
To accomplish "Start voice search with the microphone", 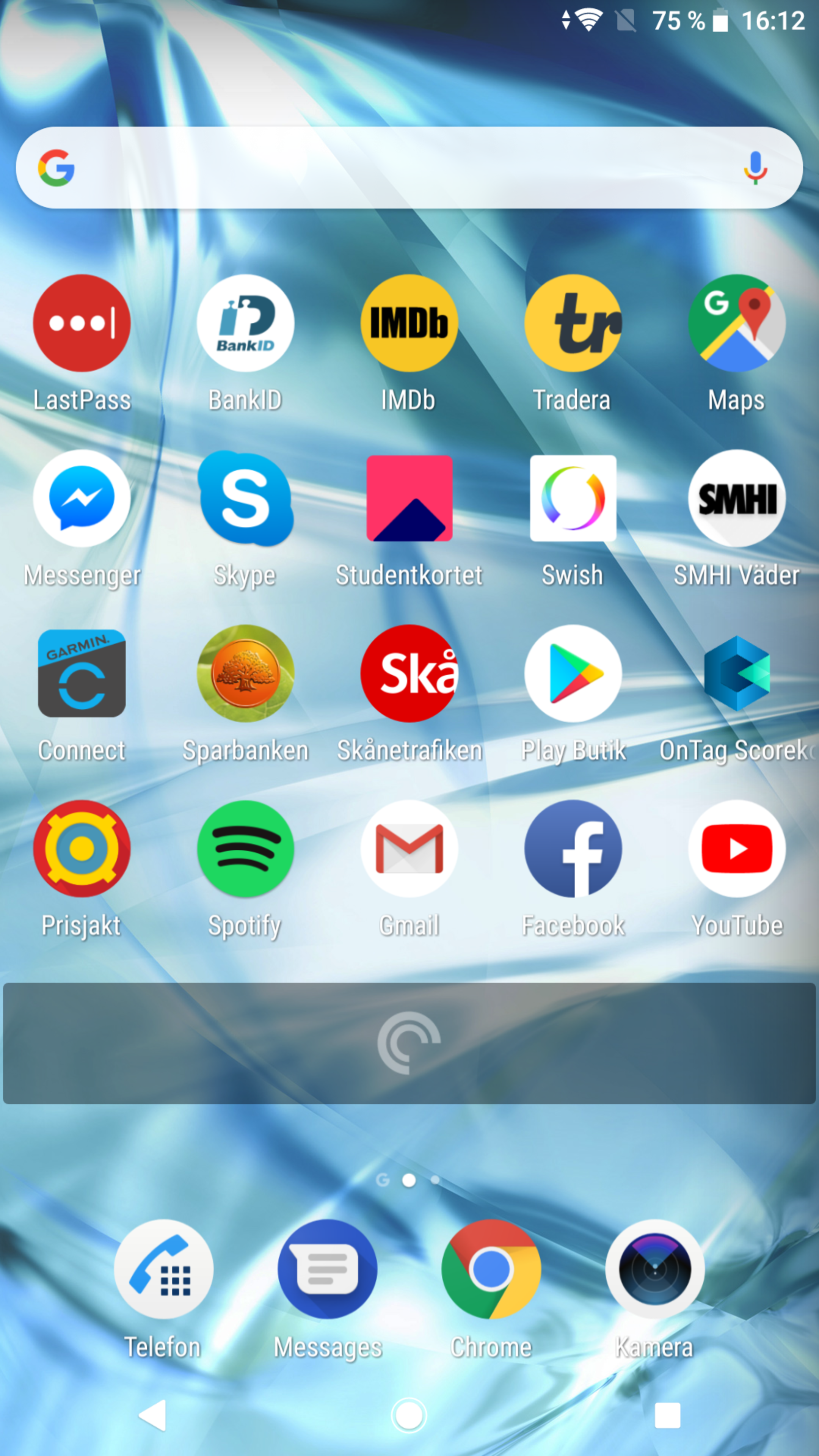I will pyautogui.click(x=755, y=168).
